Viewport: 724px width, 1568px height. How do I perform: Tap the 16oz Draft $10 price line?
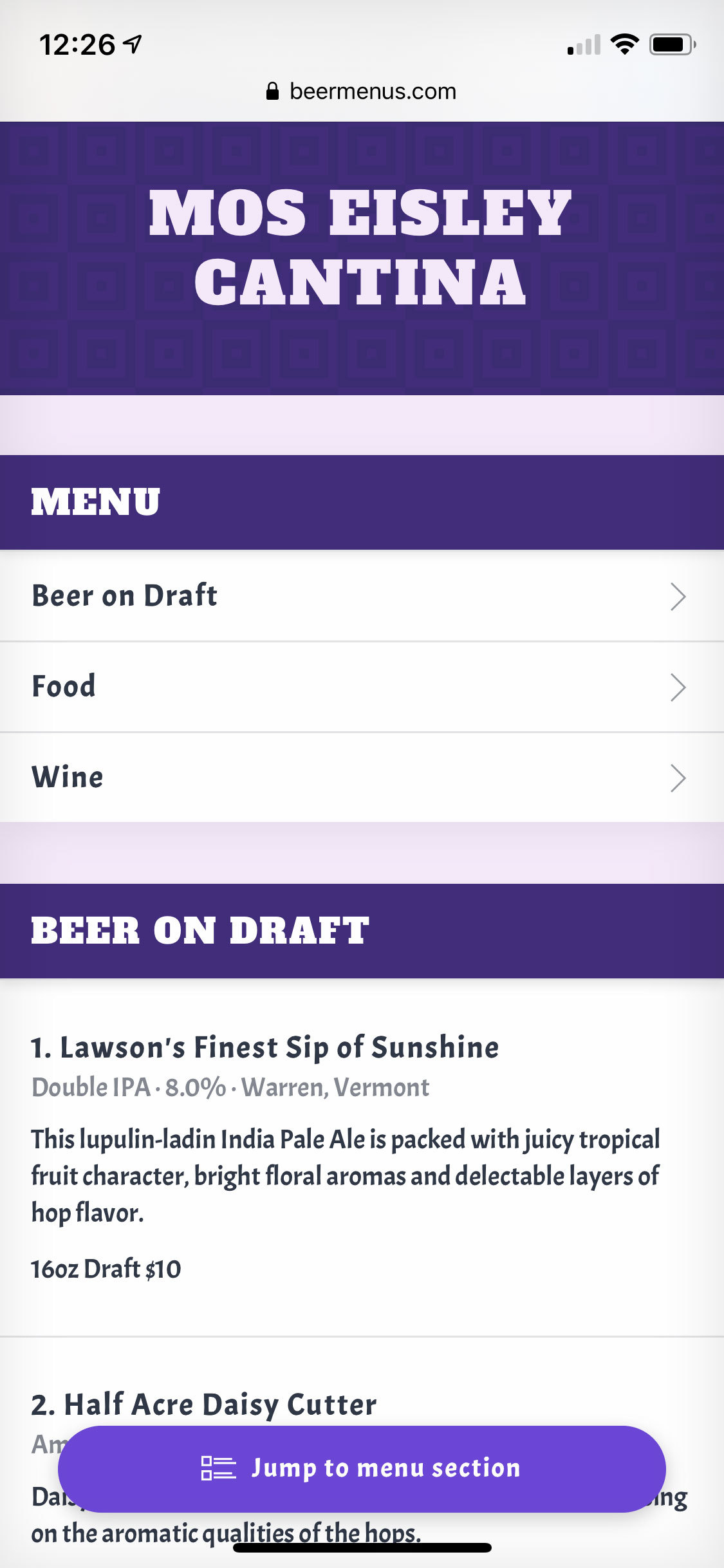tap(106, 1269)
